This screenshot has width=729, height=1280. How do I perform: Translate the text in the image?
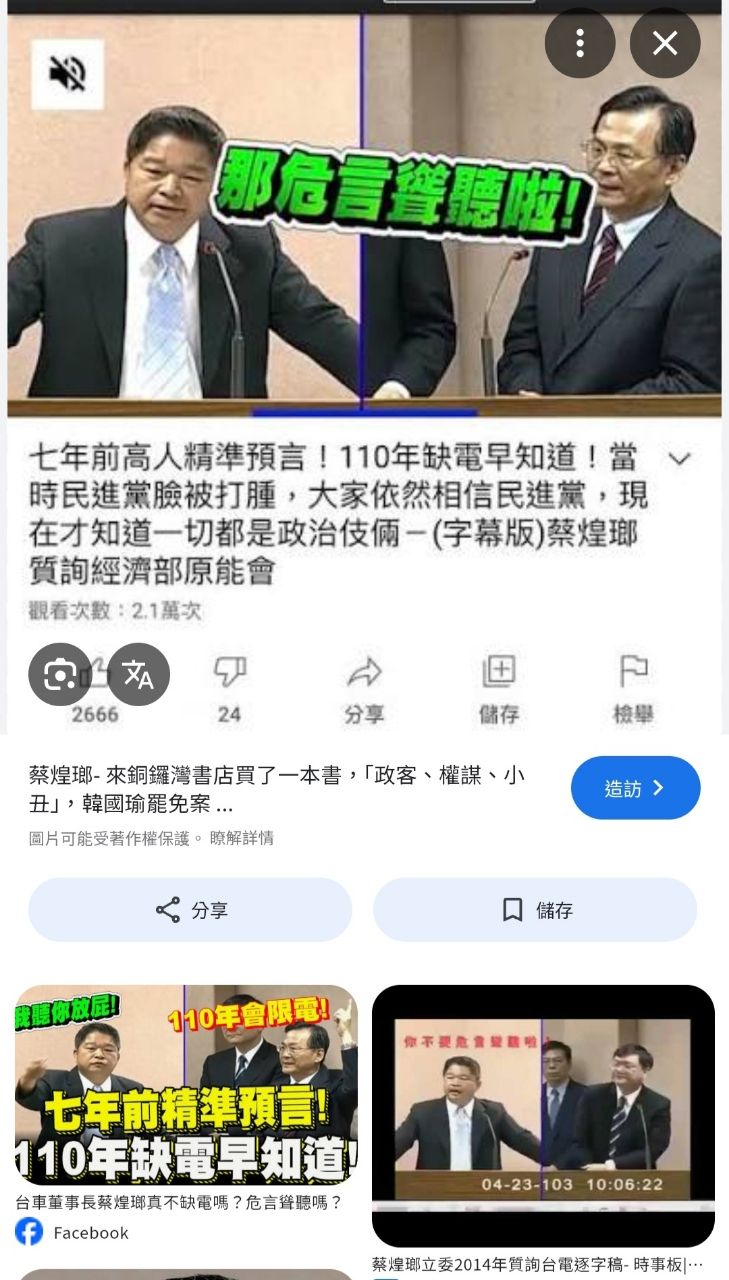click(138, 675)
